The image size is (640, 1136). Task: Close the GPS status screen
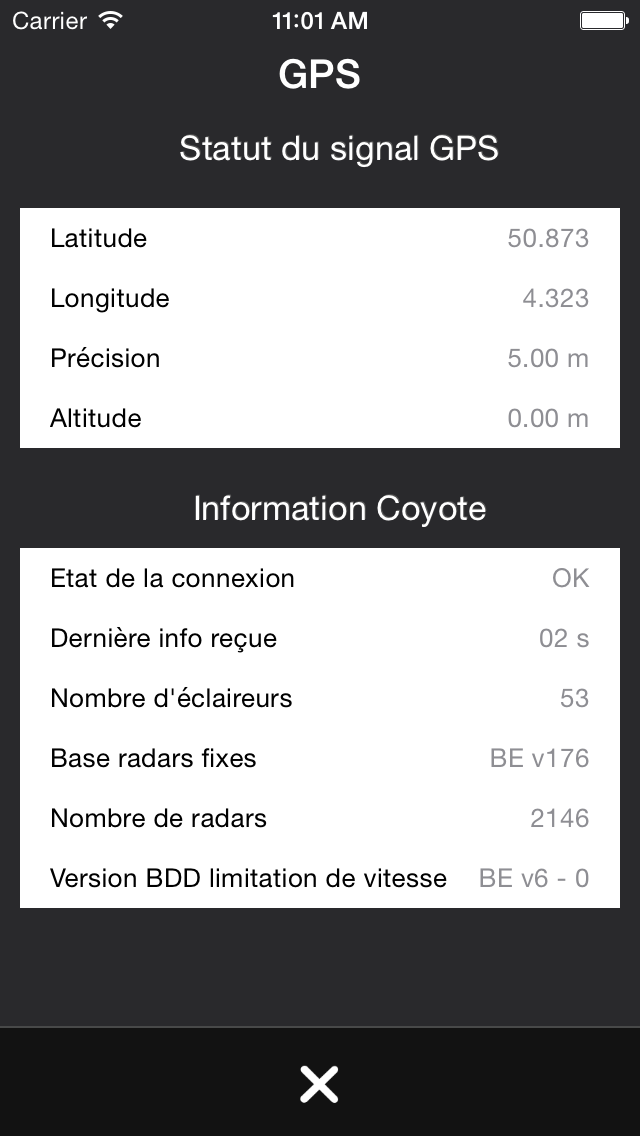(x=319, y=1084)
